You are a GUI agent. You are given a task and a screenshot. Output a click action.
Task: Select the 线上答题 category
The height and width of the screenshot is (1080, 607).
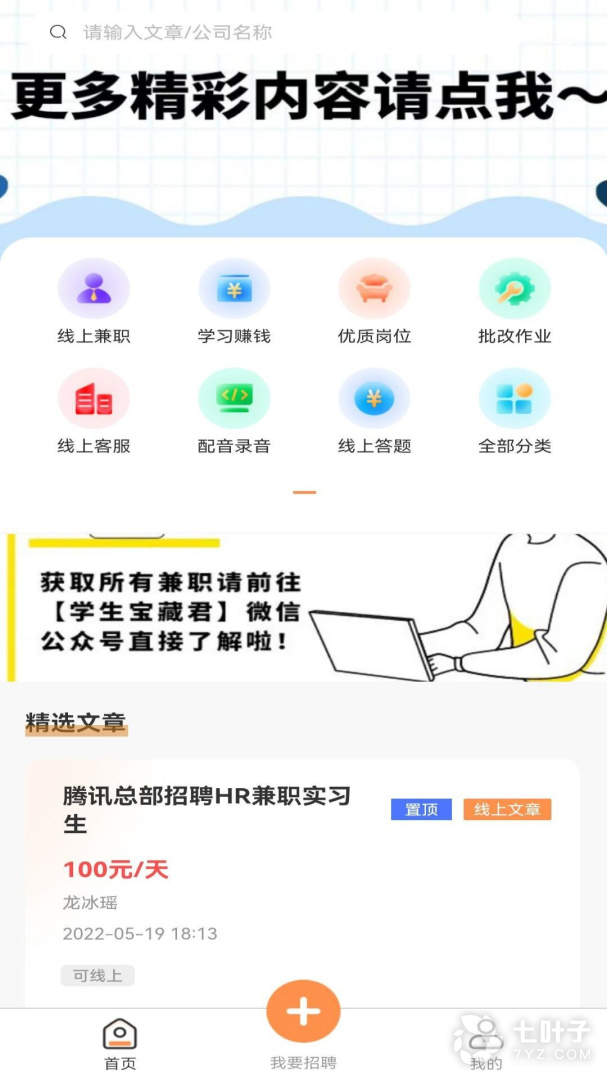click(374, 411)
